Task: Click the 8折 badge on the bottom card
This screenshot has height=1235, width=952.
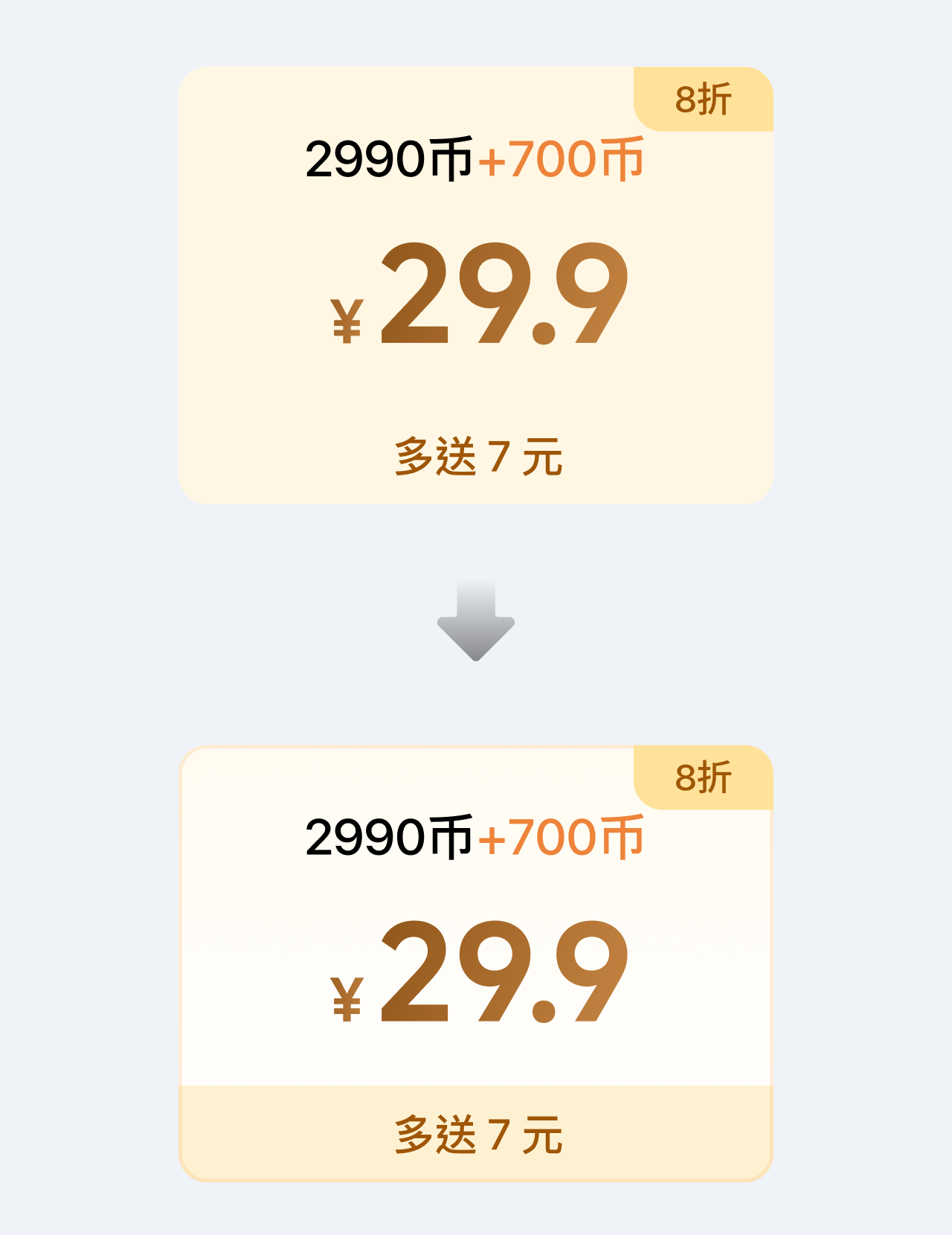Action: coord(702,776)
